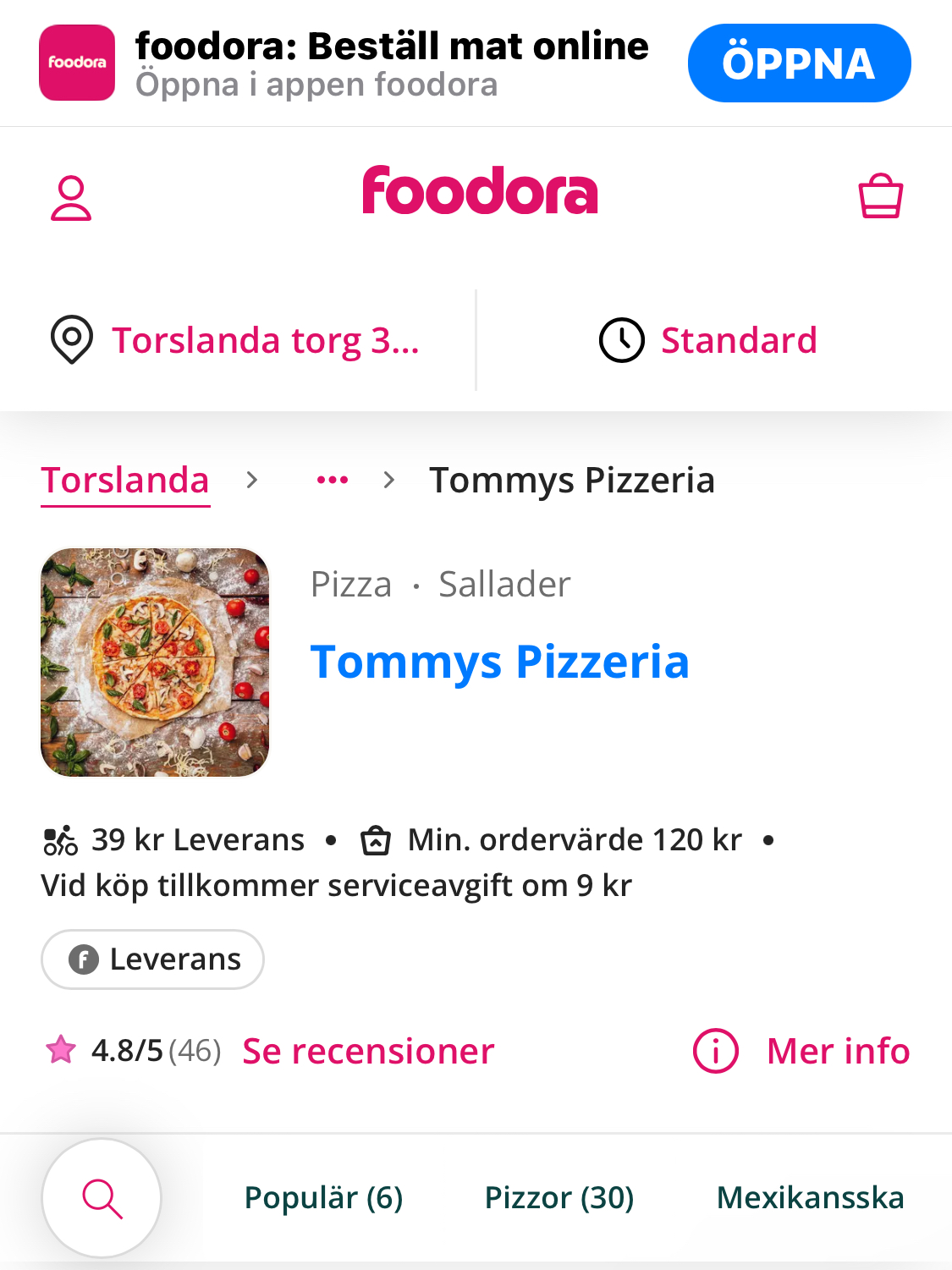Image resolution: width=952 pixels, height=1270 pixels.
Task: Open the search magnifier icon
Action: (102, 1197)
